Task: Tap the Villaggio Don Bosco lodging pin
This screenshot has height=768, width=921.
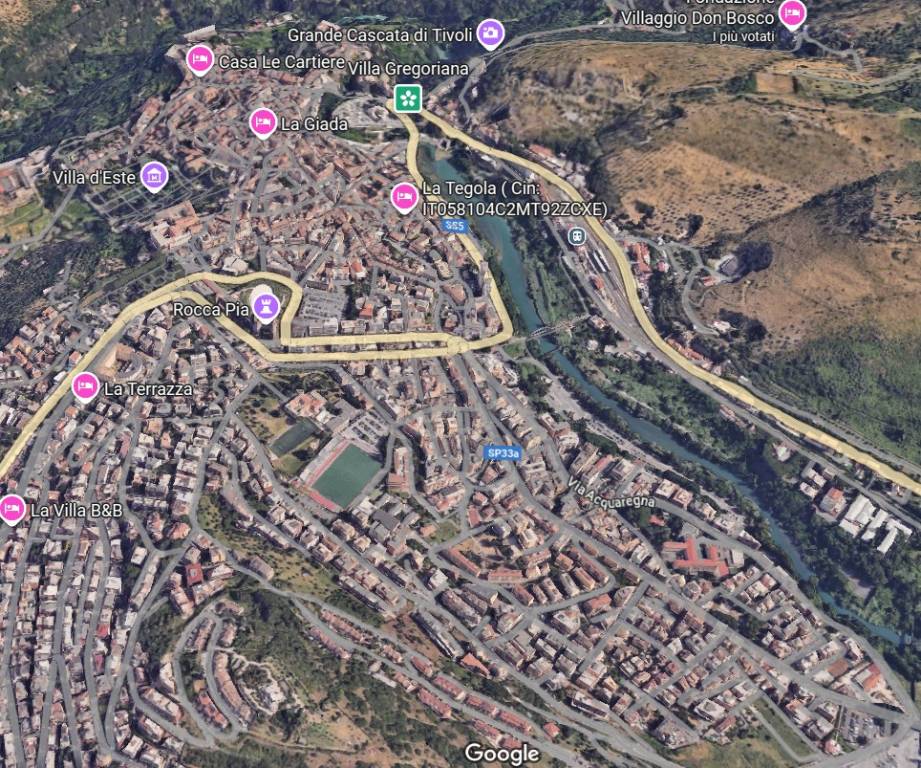Action: tap(792, 13)
